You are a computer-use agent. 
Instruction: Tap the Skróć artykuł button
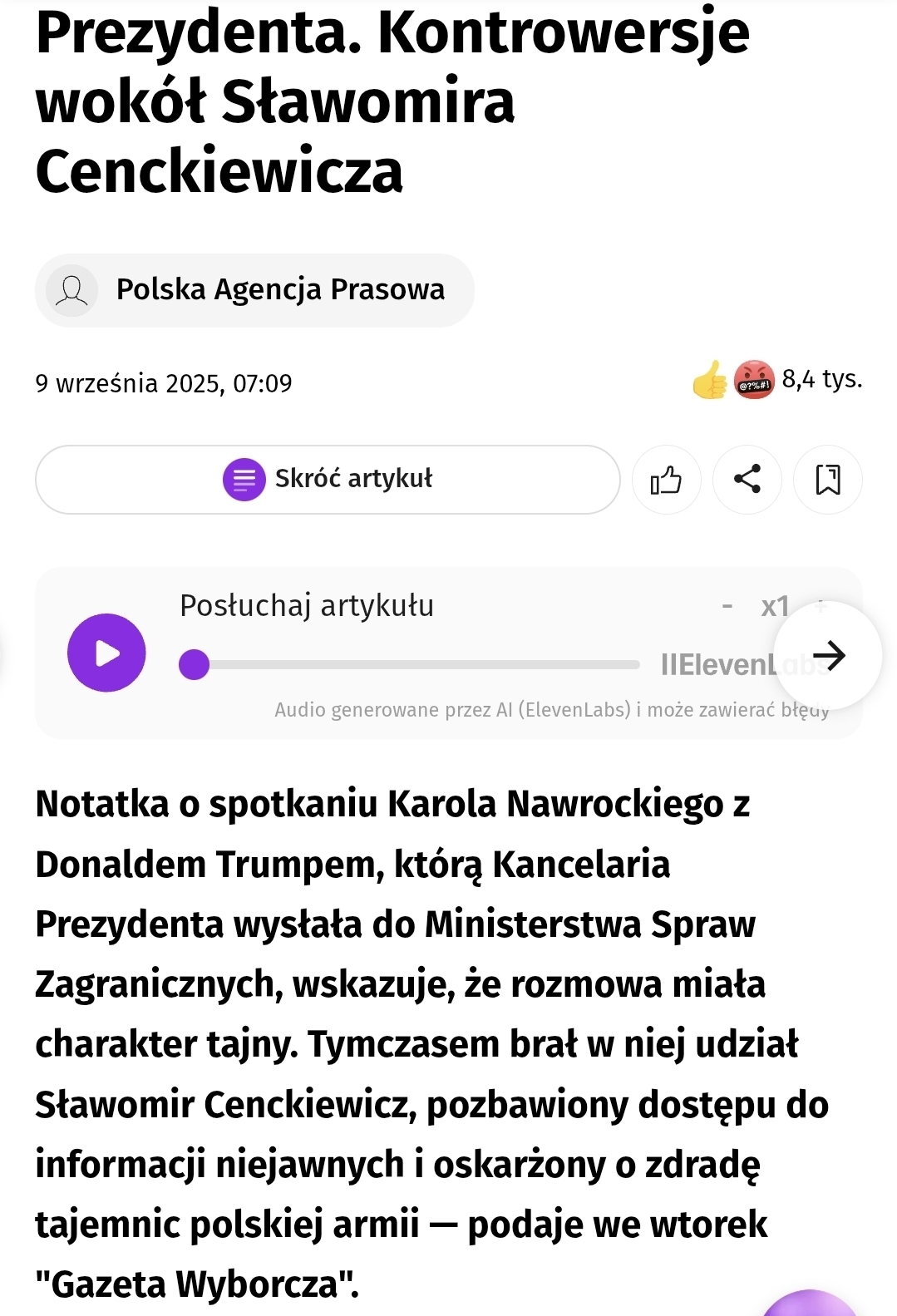click(x=328, y=480)
